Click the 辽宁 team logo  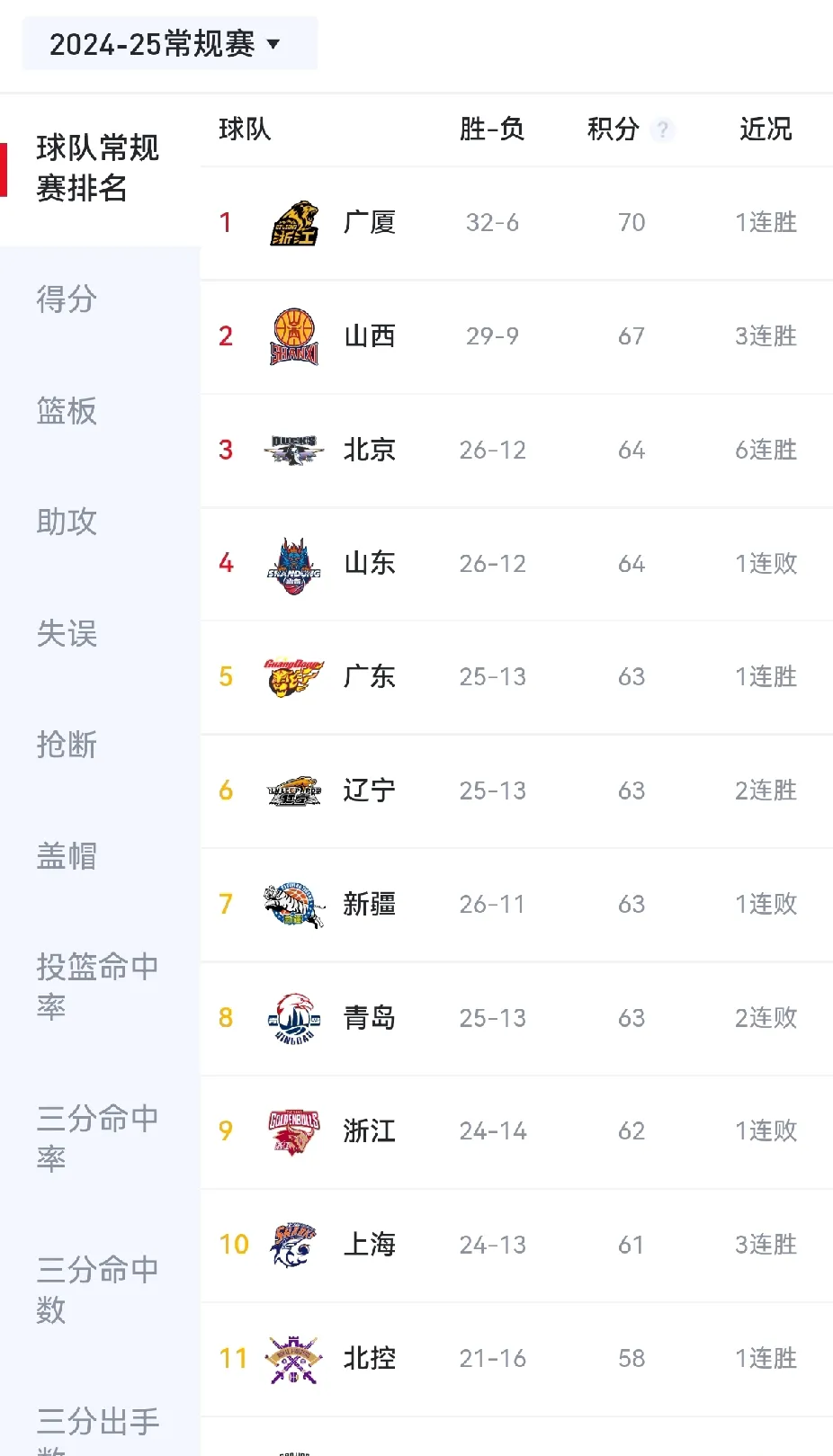pos(292,791)
